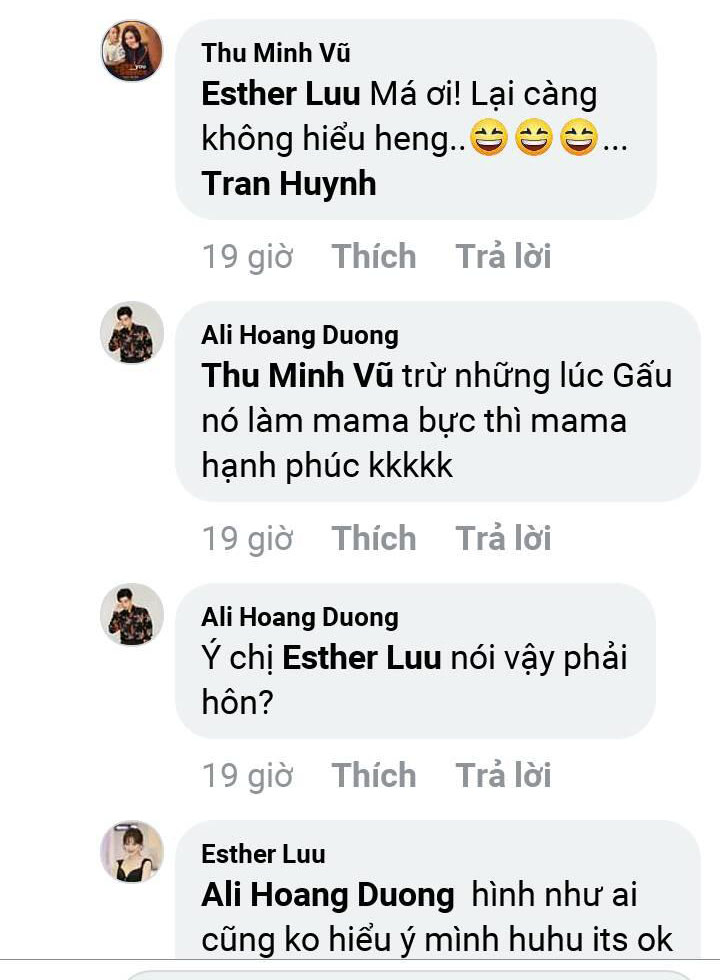Like Thu Minh Vũ's comment
Image resolution: width=720 pixels, height=980 pixels.
point(374,257)
